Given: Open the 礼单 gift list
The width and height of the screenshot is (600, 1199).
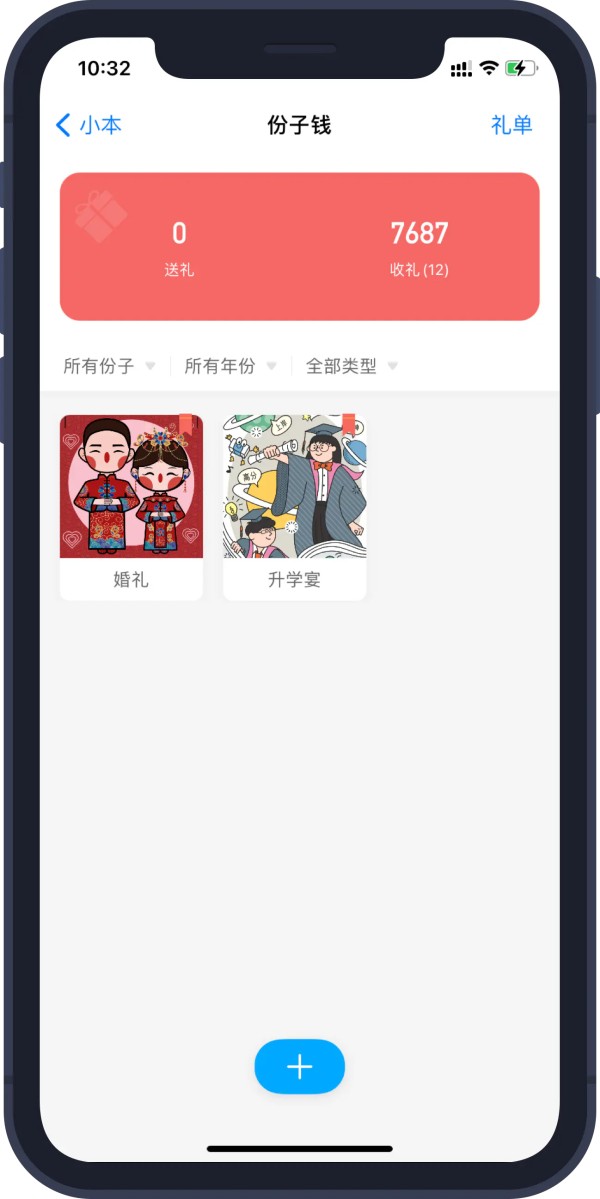Looking at the screenshot, I should [511, 125].
